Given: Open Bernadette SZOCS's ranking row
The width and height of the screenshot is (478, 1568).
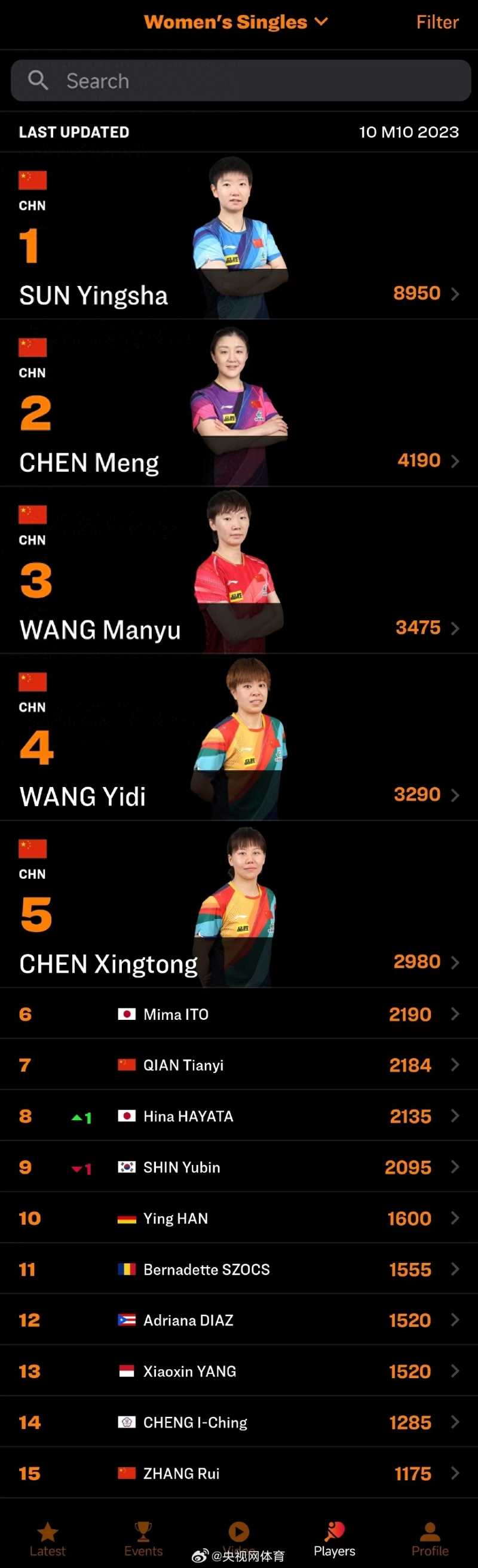Looking at the screenshot, I should pyautogui.click(x=238, y=1269).
